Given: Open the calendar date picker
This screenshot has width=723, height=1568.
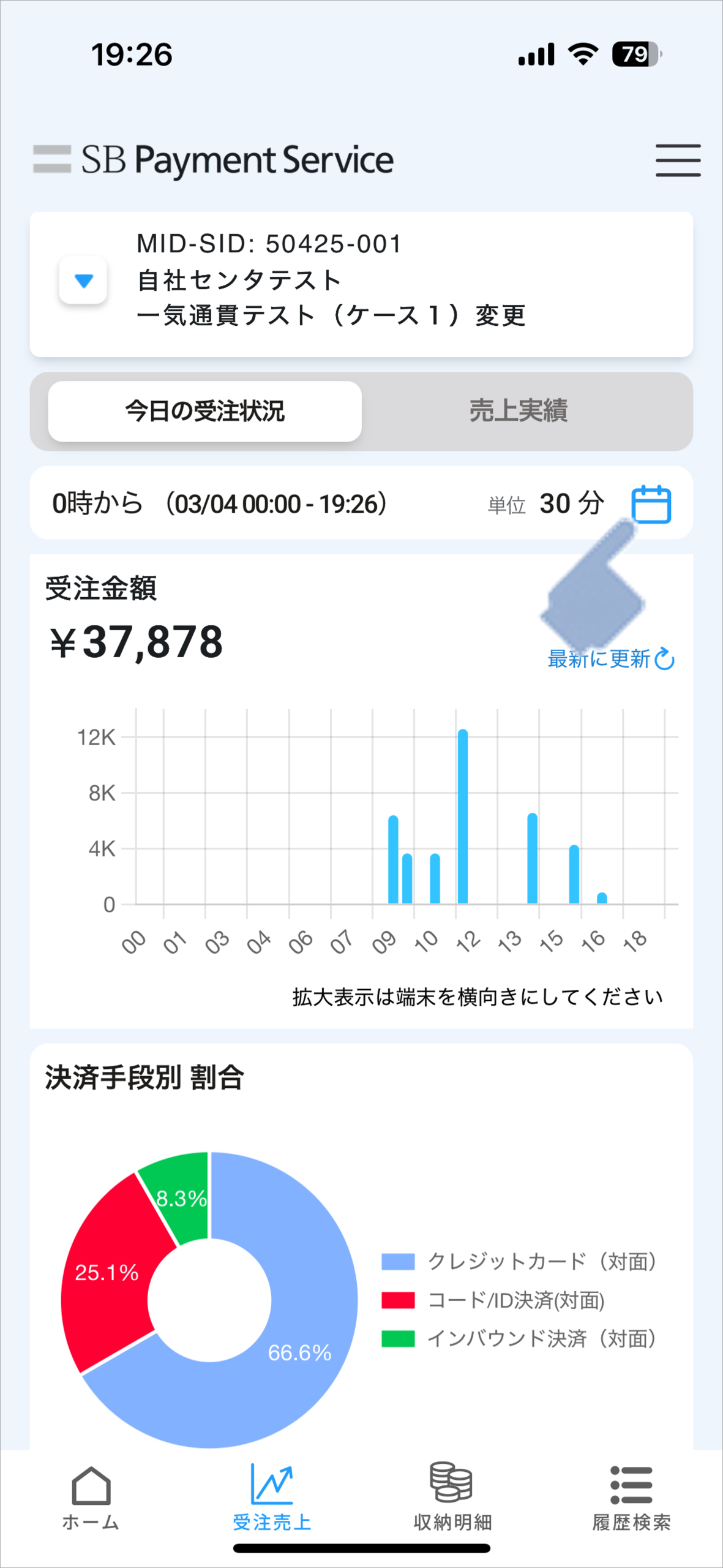Looking at the screenshot, I should point(651,504).
